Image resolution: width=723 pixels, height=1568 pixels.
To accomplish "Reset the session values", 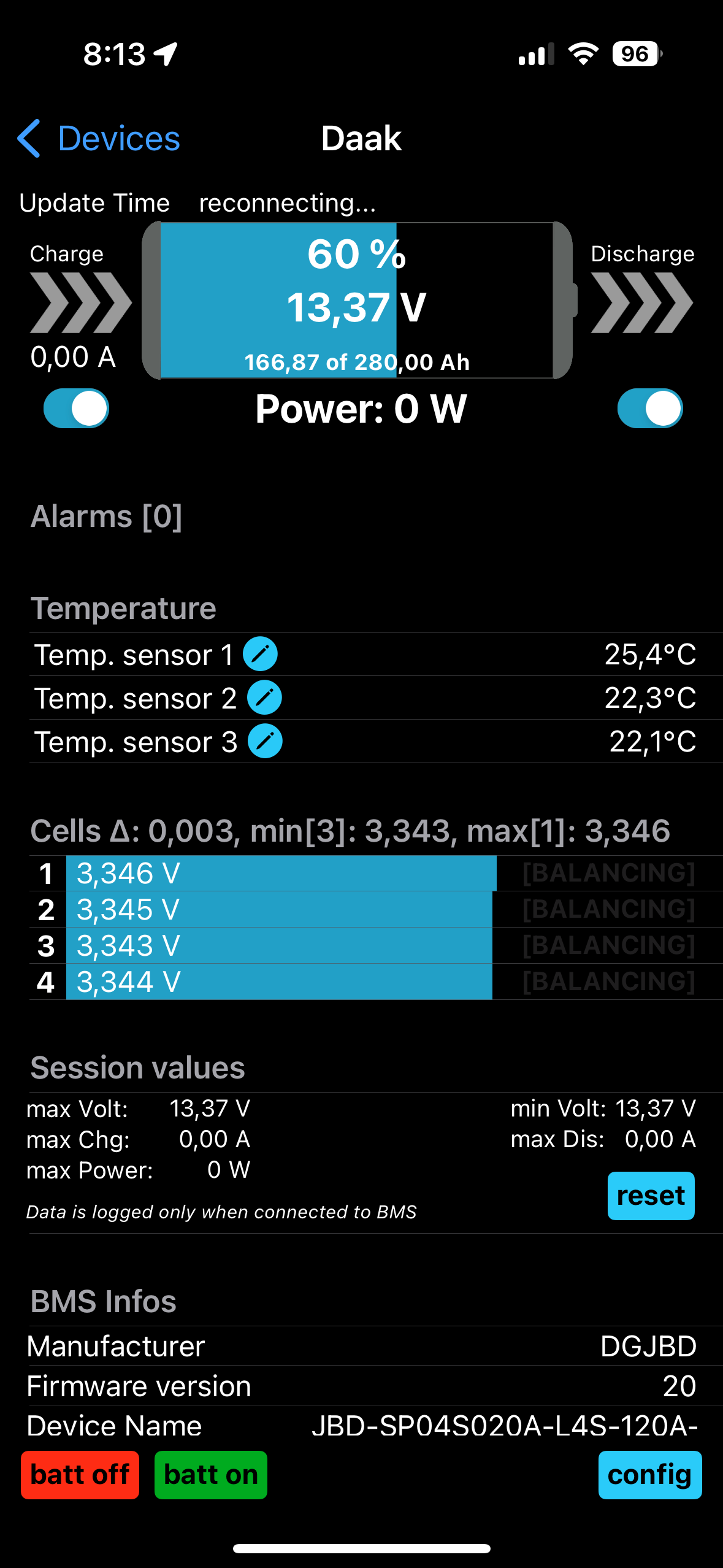I will [651, 1196].
